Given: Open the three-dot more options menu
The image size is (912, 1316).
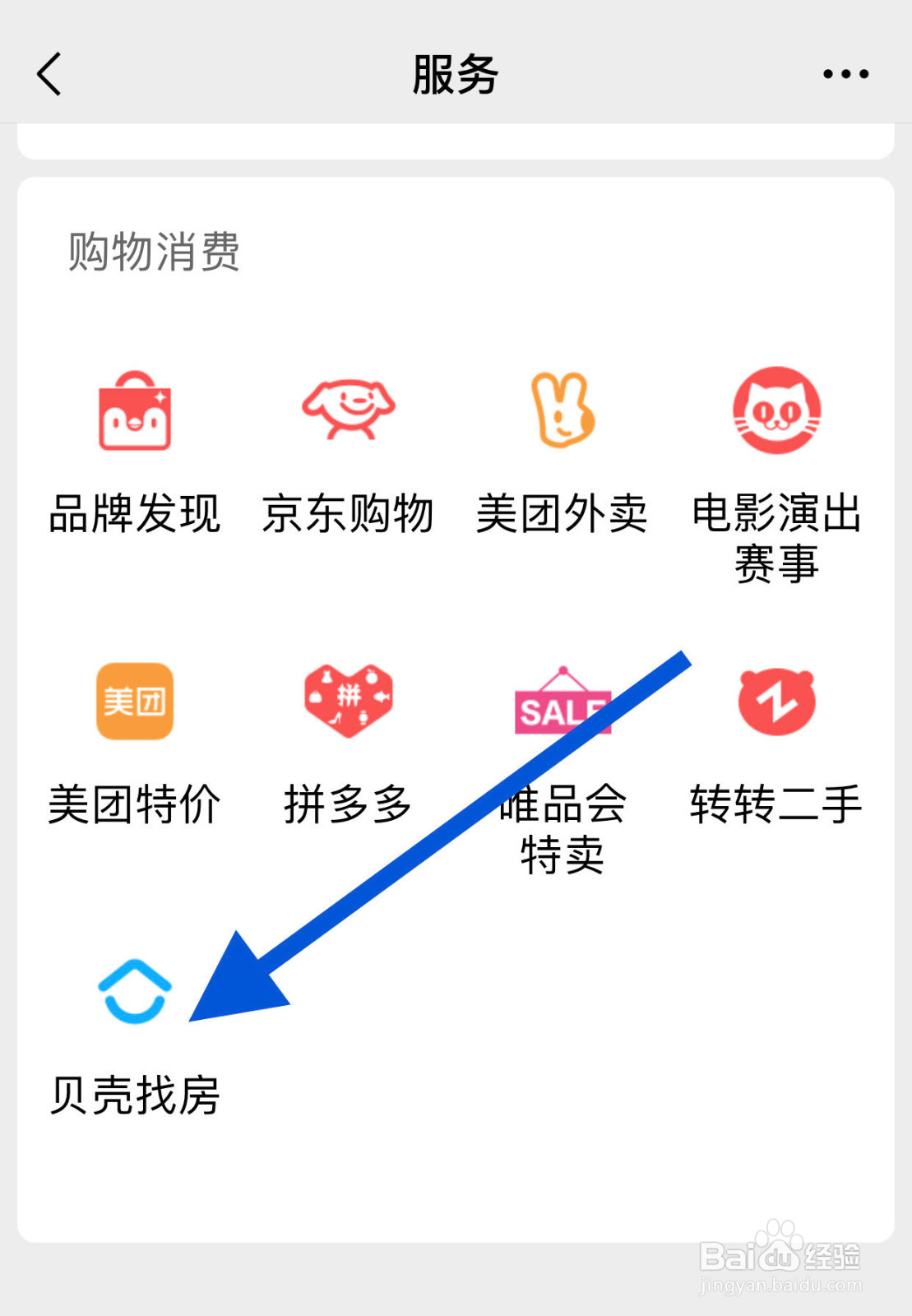Looking at the screenshot, I should coord(845,74).
